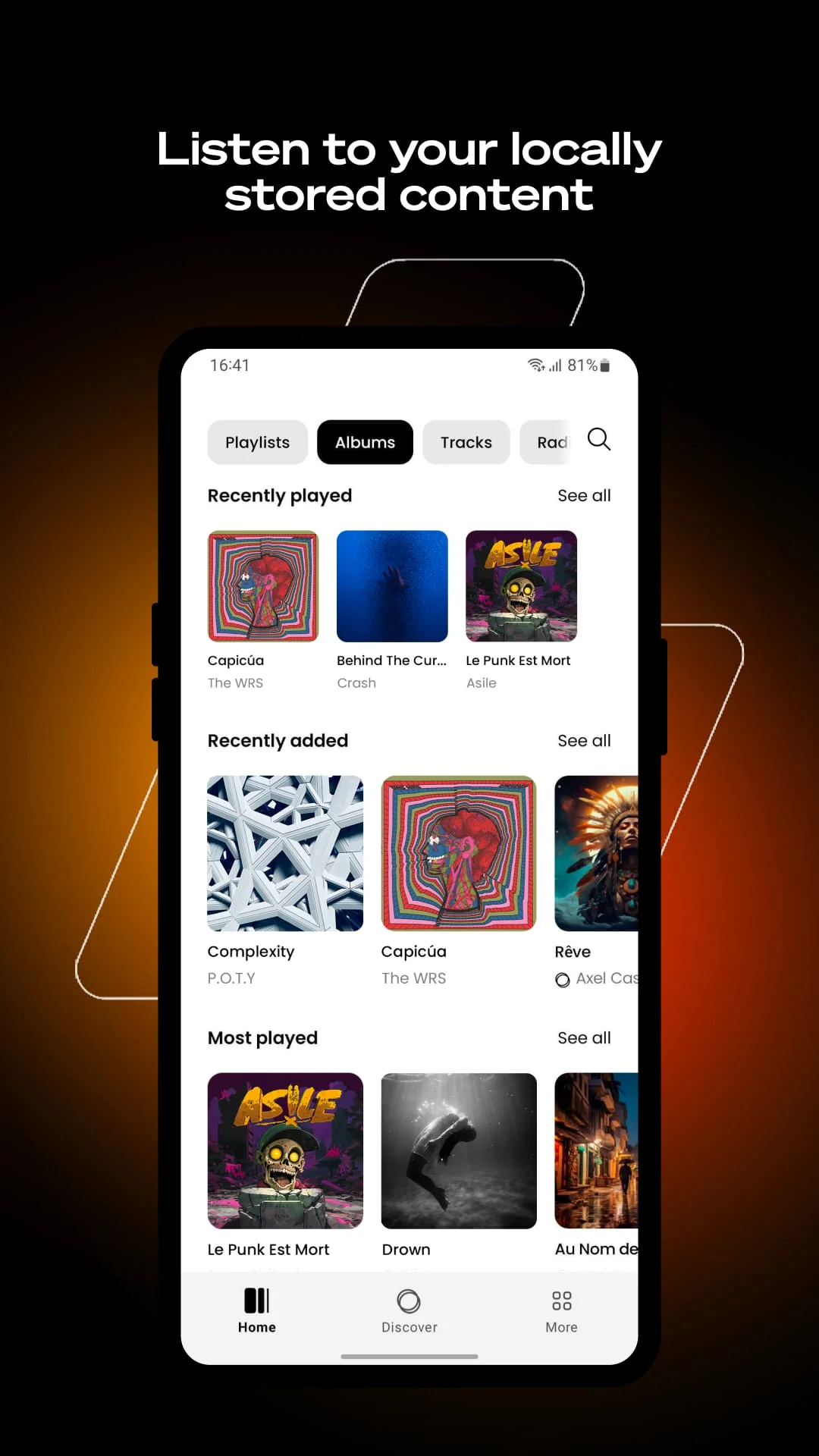
Task: Tap the Wi-Fi status icon
Action: [x=536, y=365]
